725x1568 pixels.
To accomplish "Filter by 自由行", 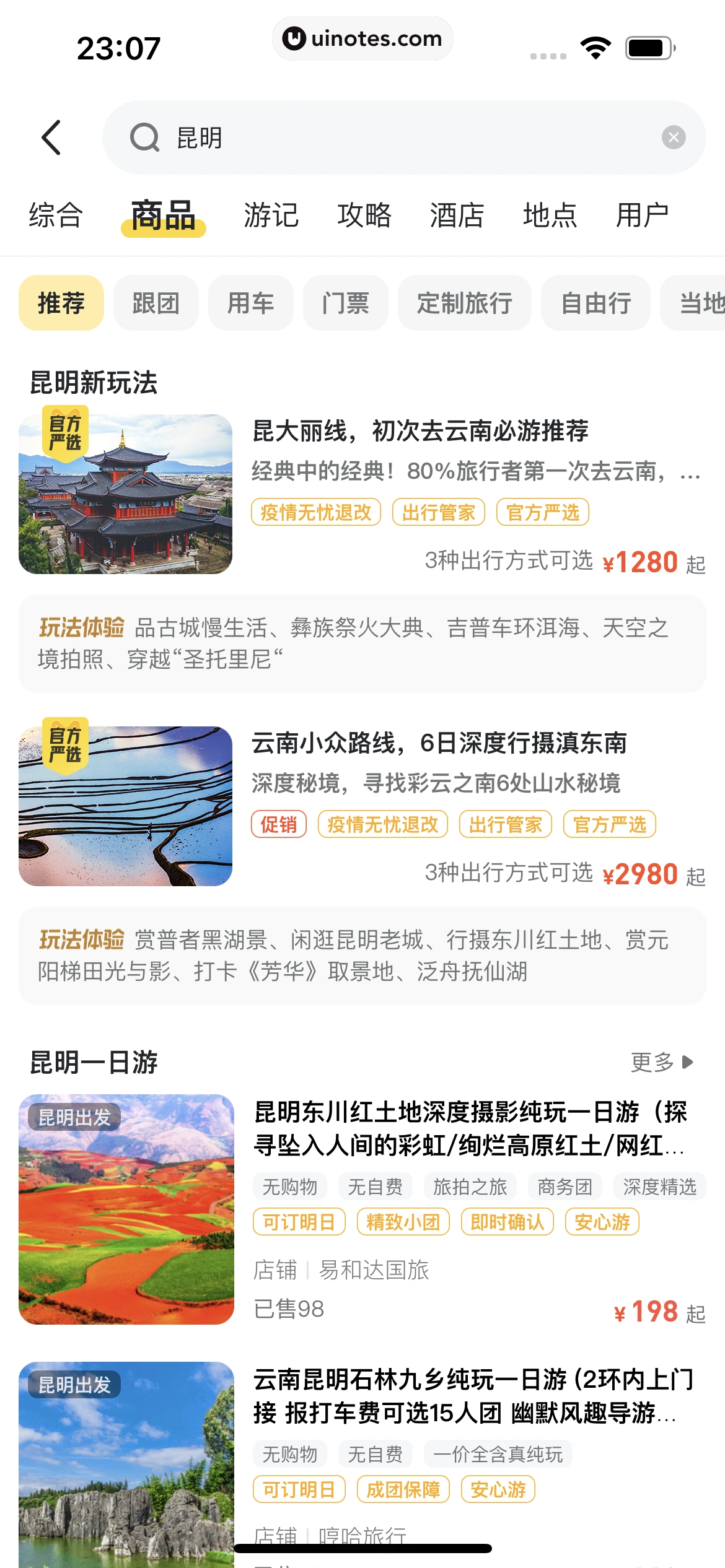I will coord(595,303).
